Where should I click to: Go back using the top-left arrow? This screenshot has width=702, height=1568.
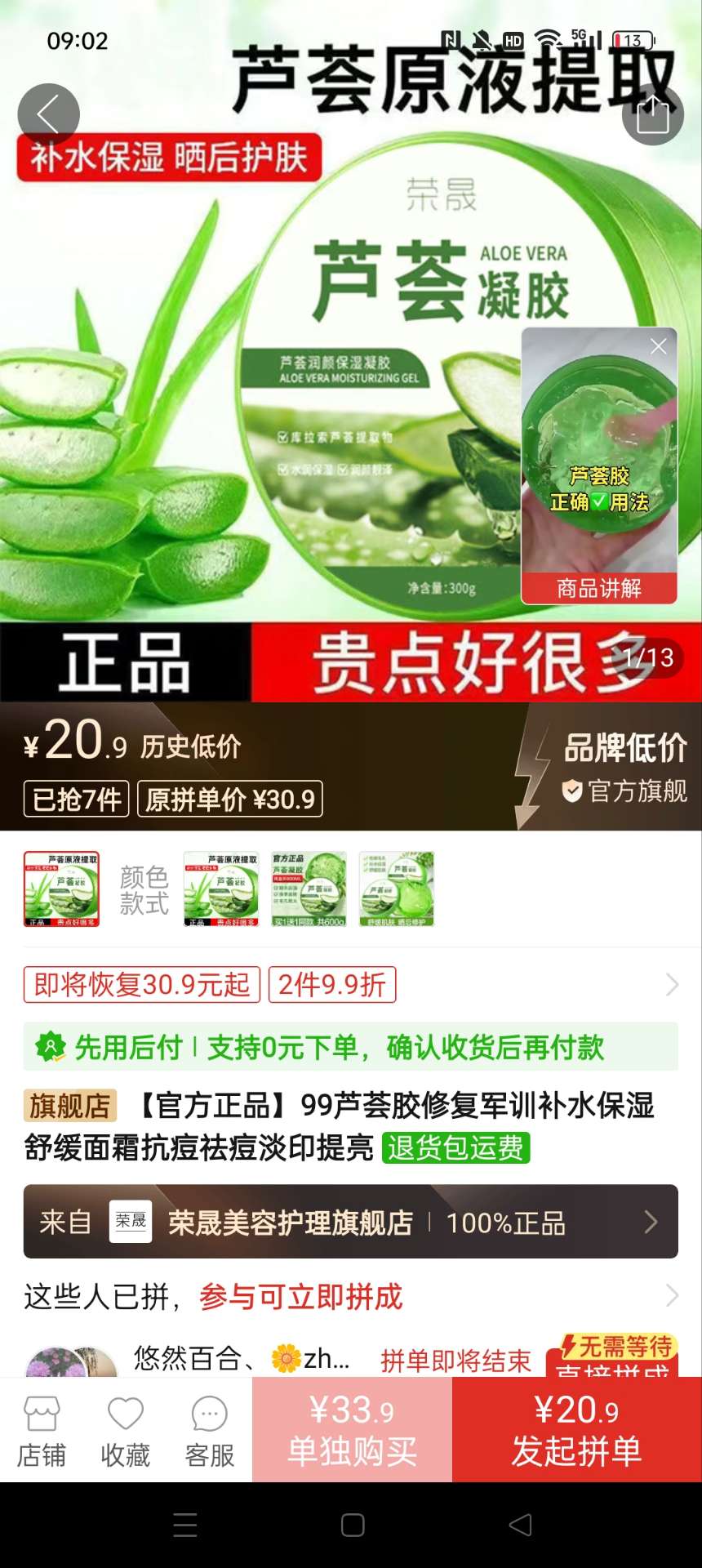click(x=48, y=114)
